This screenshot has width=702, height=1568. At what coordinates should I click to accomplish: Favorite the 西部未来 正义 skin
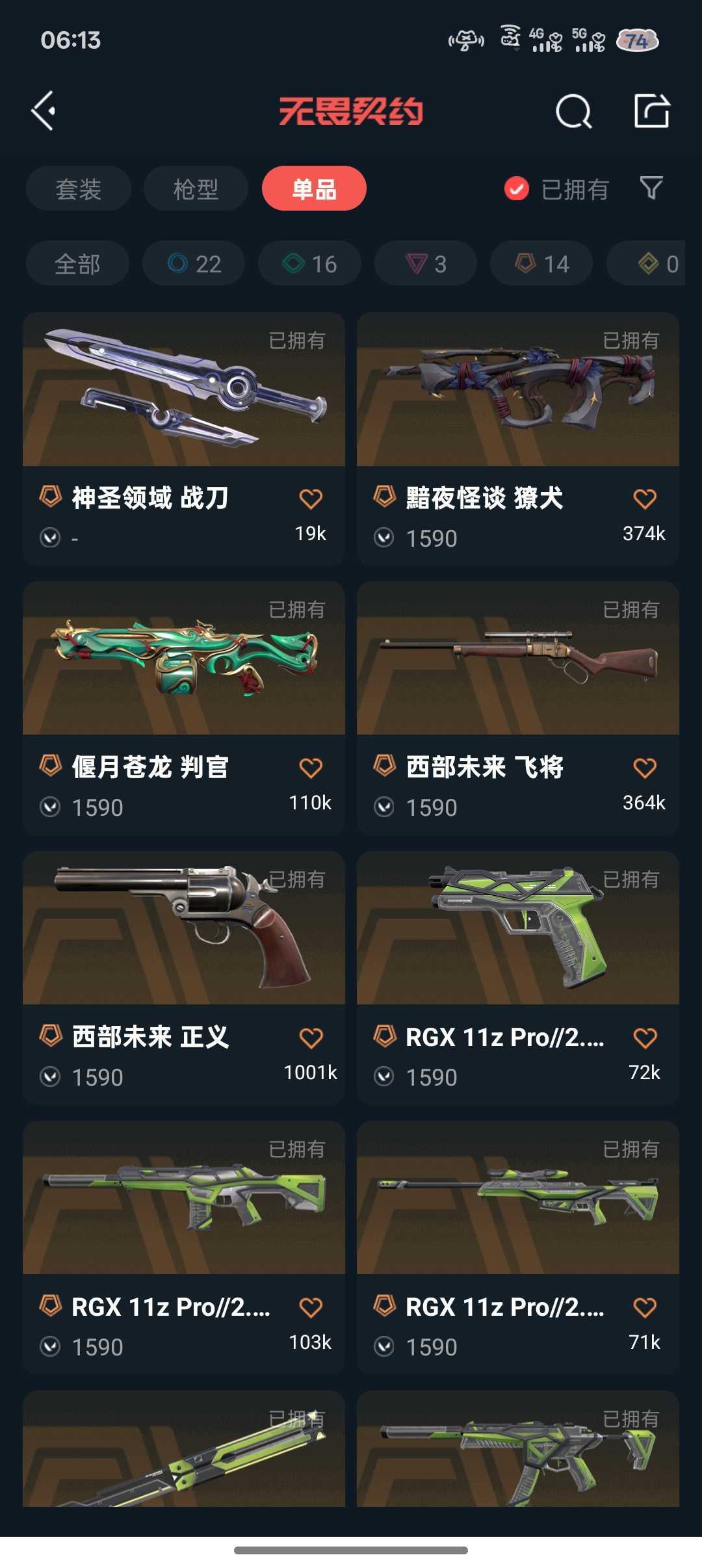pyautogui.click(x=311, y=1038)
